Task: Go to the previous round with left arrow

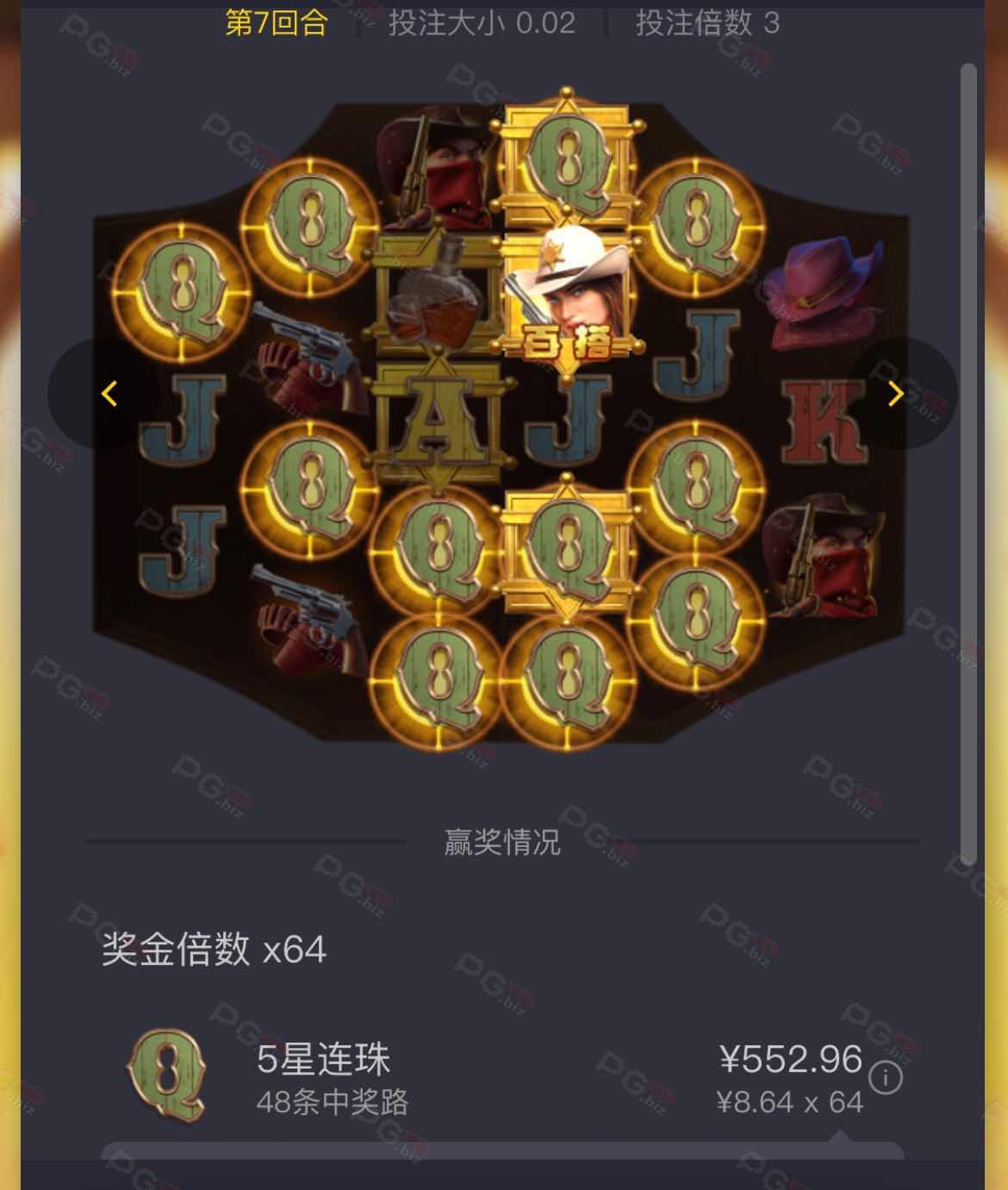Action: [x=109, y=394]
